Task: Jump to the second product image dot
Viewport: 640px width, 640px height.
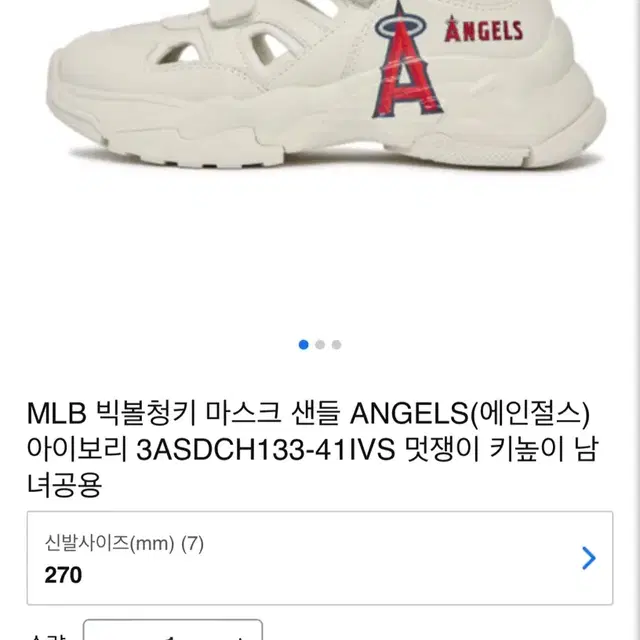Action: tap(320, 345)
